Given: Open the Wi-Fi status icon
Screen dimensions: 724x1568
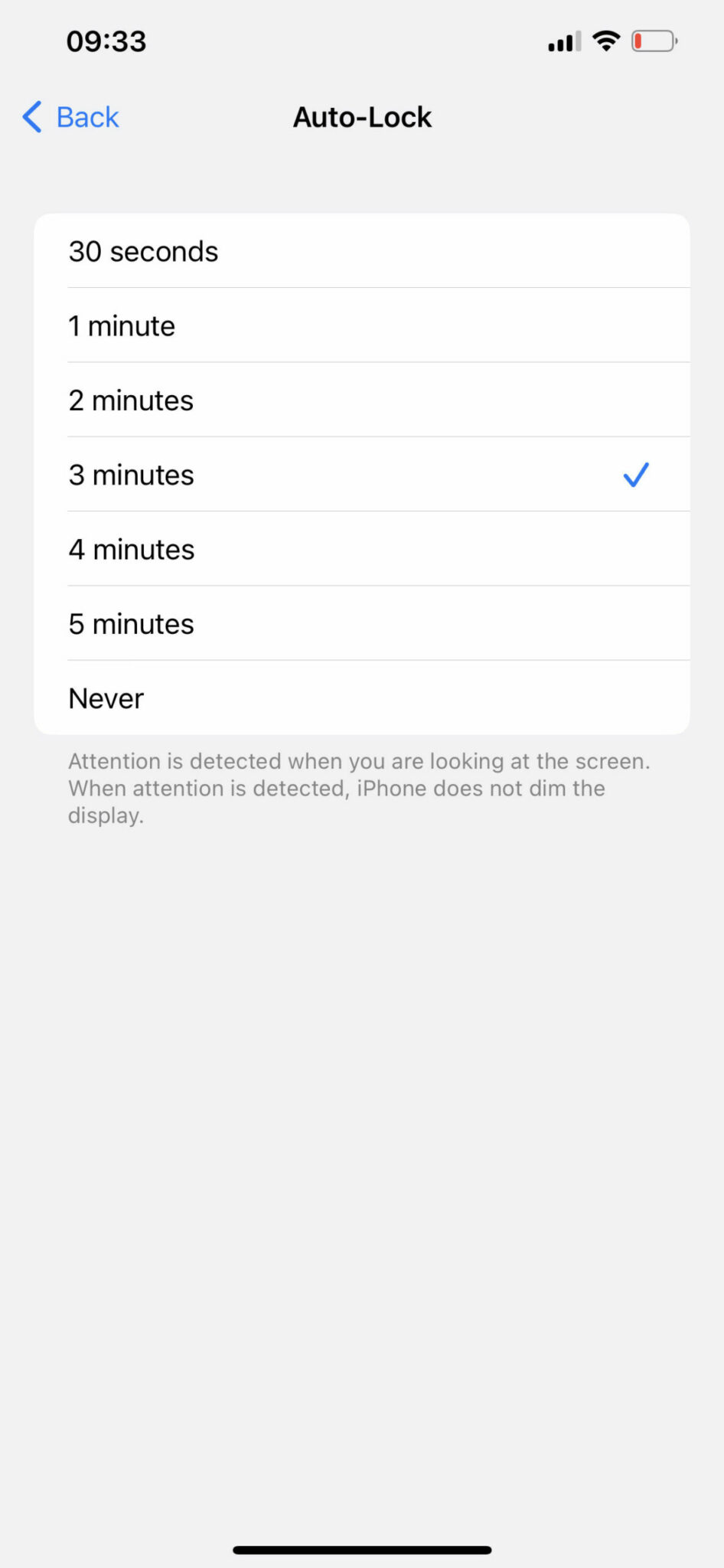Looking at the screenshot, I should 605,41.
